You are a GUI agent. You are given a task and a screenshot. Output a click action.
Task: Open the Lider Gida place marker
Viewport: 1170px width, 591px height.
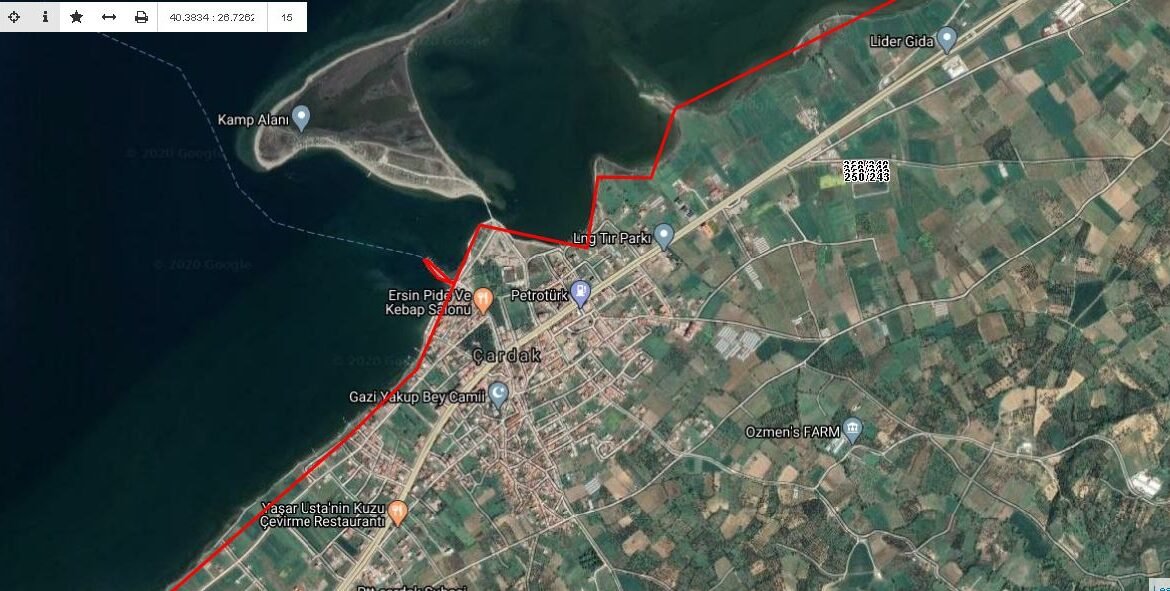click(x=946, y=39)
